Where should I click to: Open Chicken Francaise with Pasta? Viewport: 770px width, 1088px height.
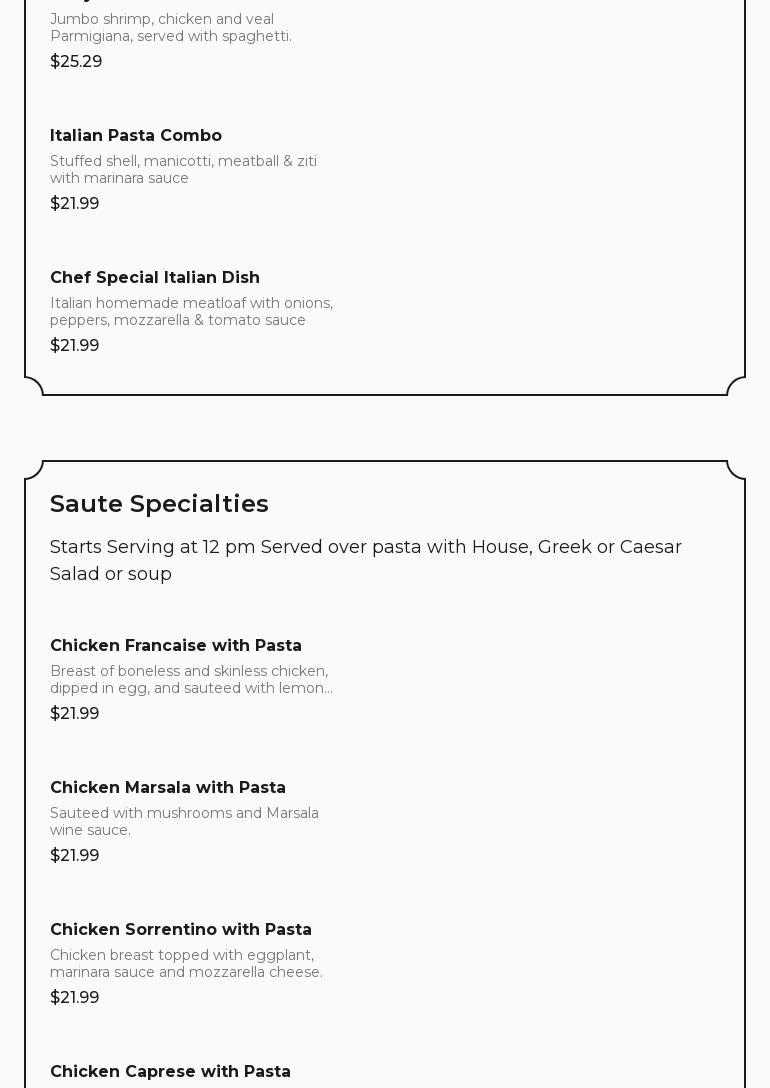[176, 646]
